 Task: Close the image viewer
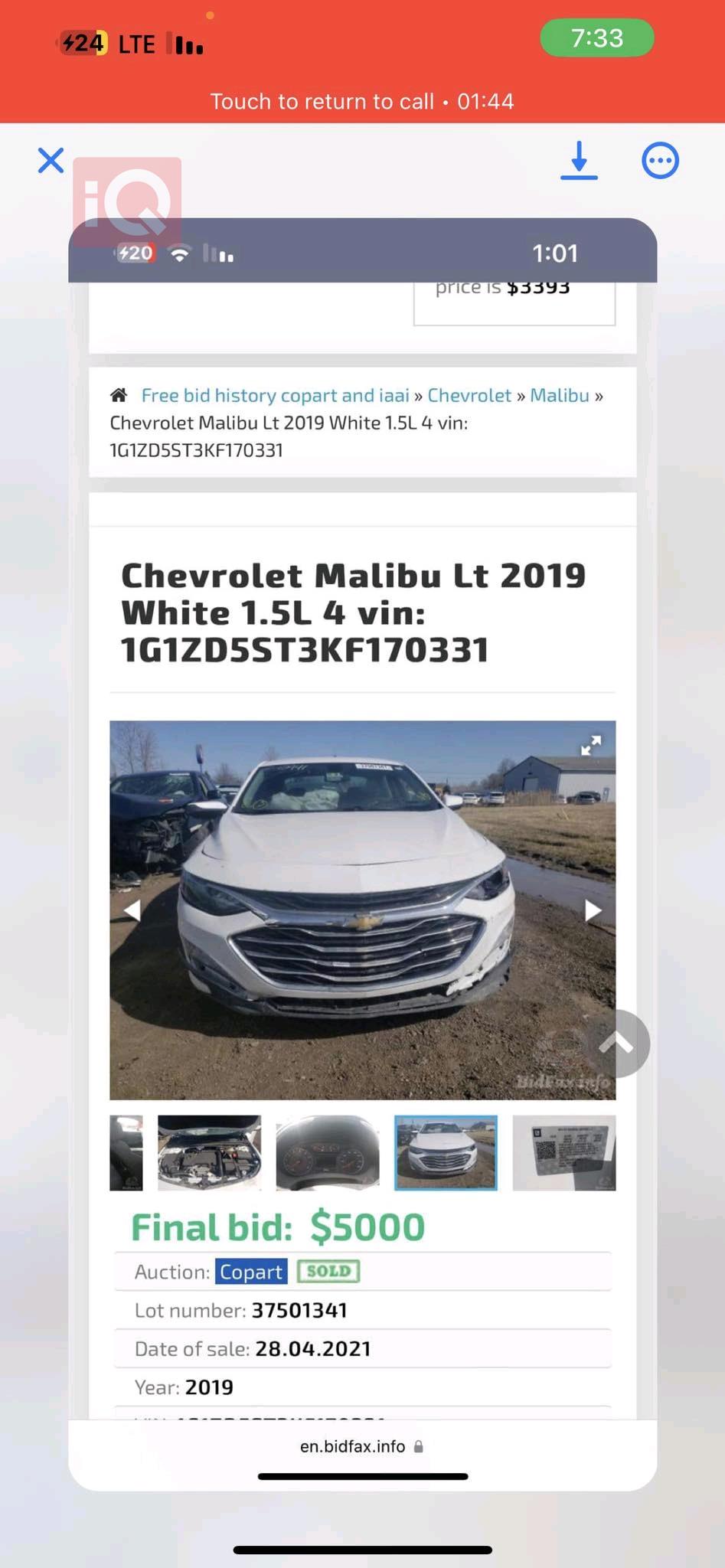tap(51, 161)
